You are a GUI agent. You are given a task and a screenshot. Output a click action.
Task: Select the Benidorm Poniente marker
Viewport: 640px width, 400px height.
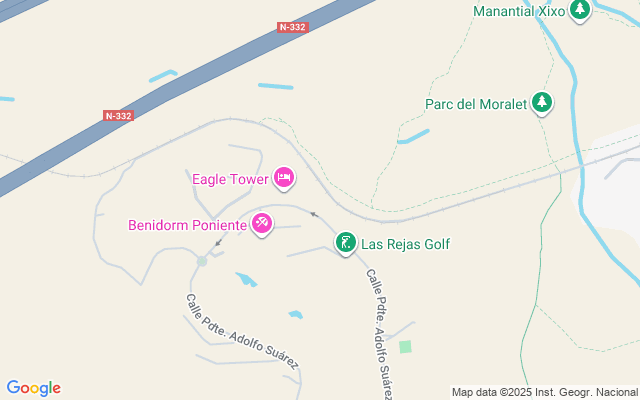pyautogui.click(x=261, y=224)
